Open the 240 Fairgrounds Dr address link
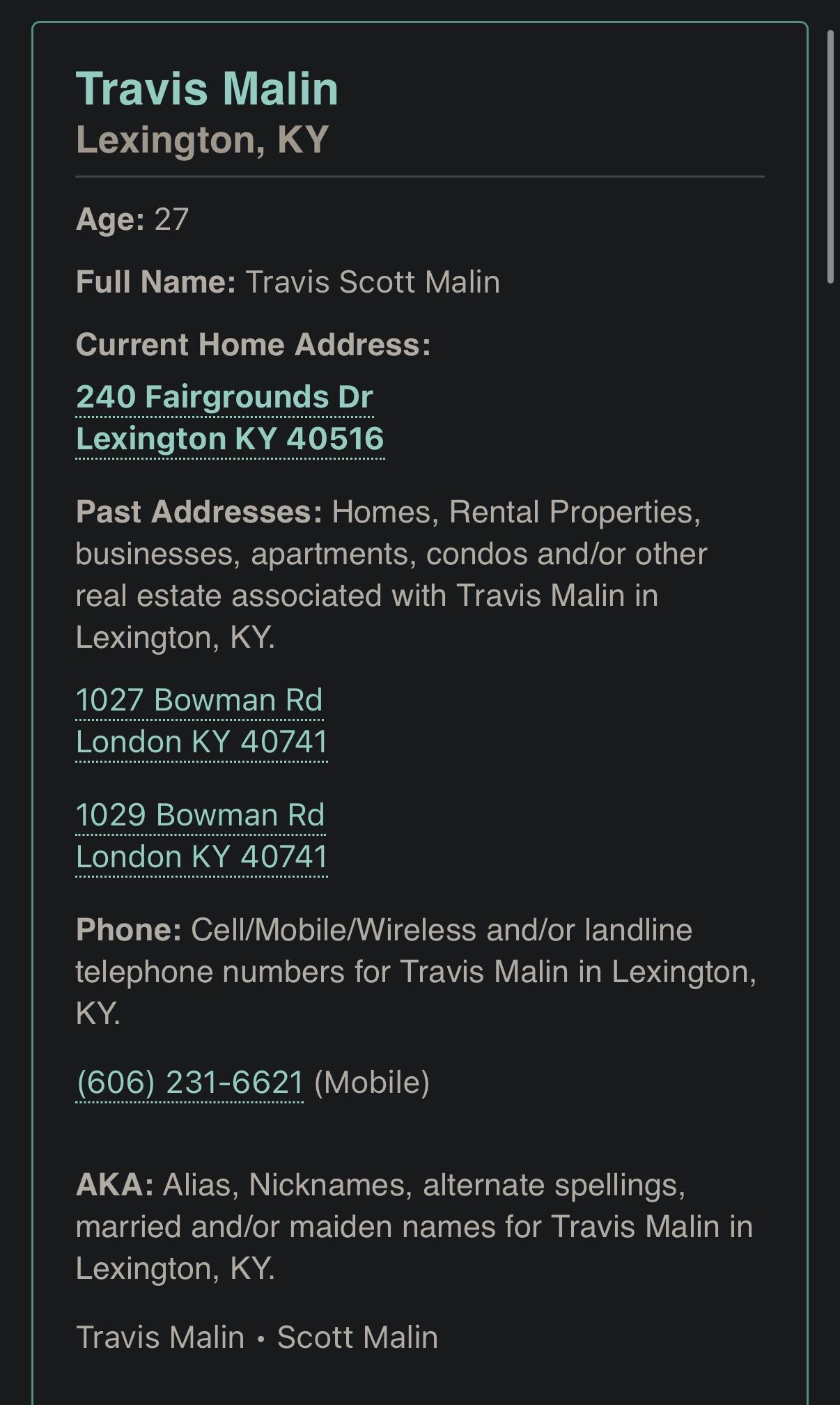The width and height of the screenshot is (840, 1405). (x=224, y=398)
